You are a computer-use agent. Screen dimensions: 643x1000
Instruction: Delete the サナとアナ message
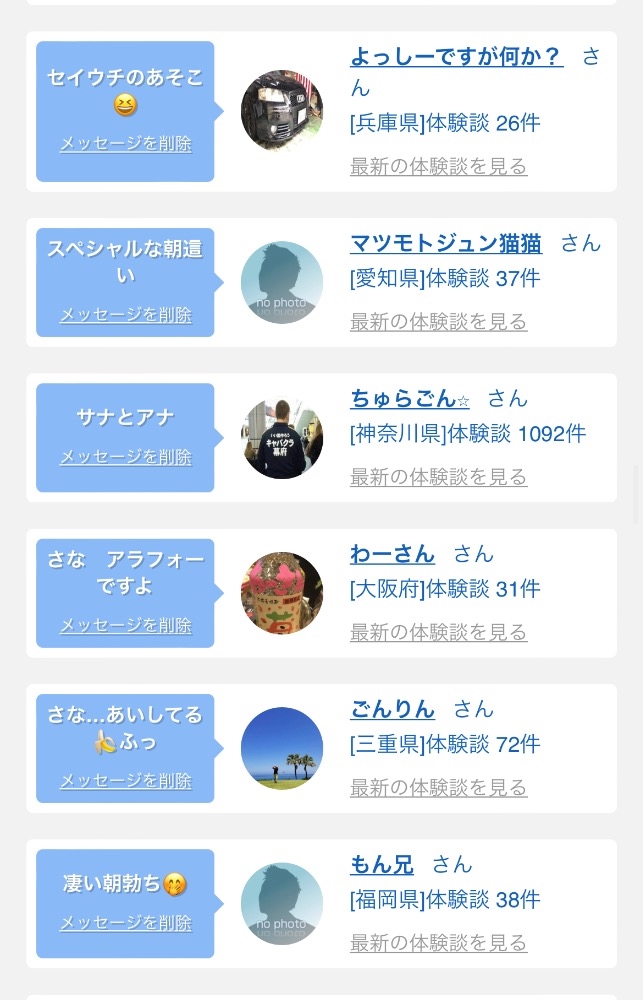click(125, 457)
